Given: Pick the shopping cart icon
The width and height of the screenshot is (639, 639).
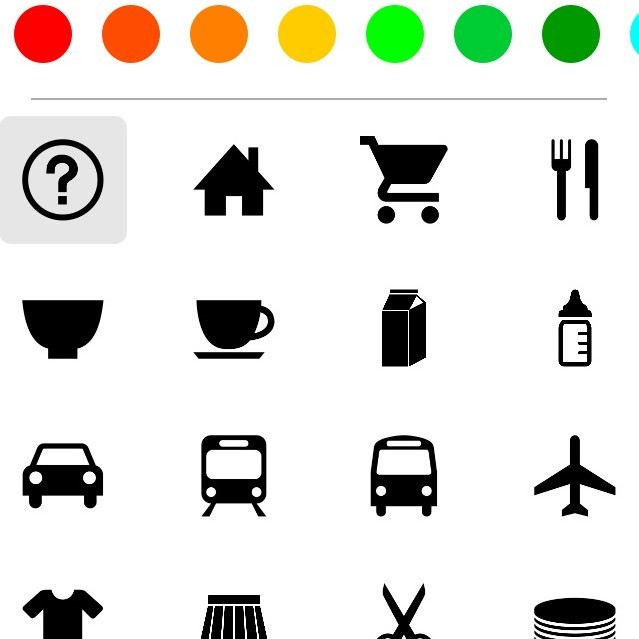Looking at the screenshot, I should point(404,180).
